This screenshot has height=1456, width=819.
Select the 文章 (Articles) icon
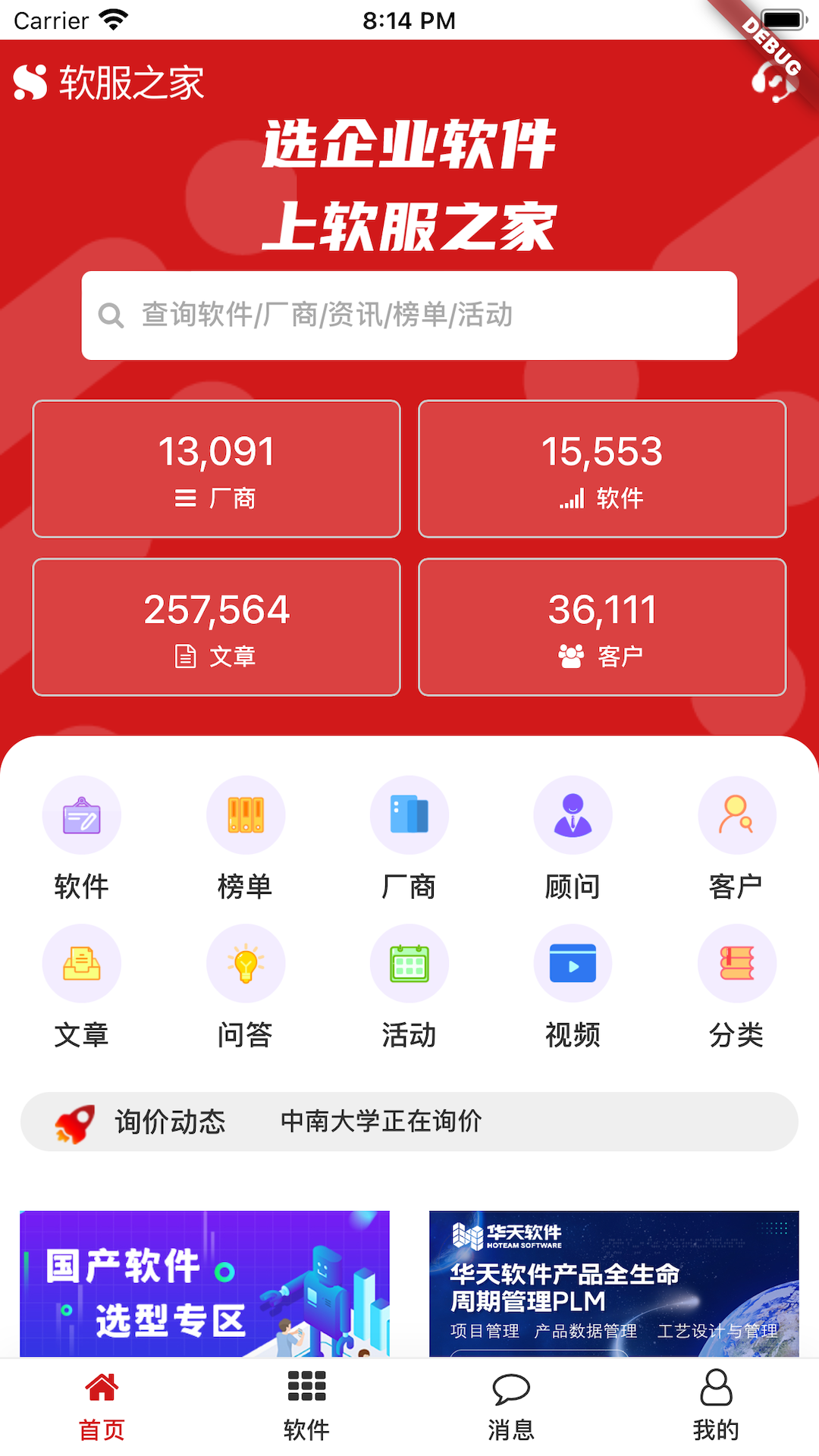[82, 963]
